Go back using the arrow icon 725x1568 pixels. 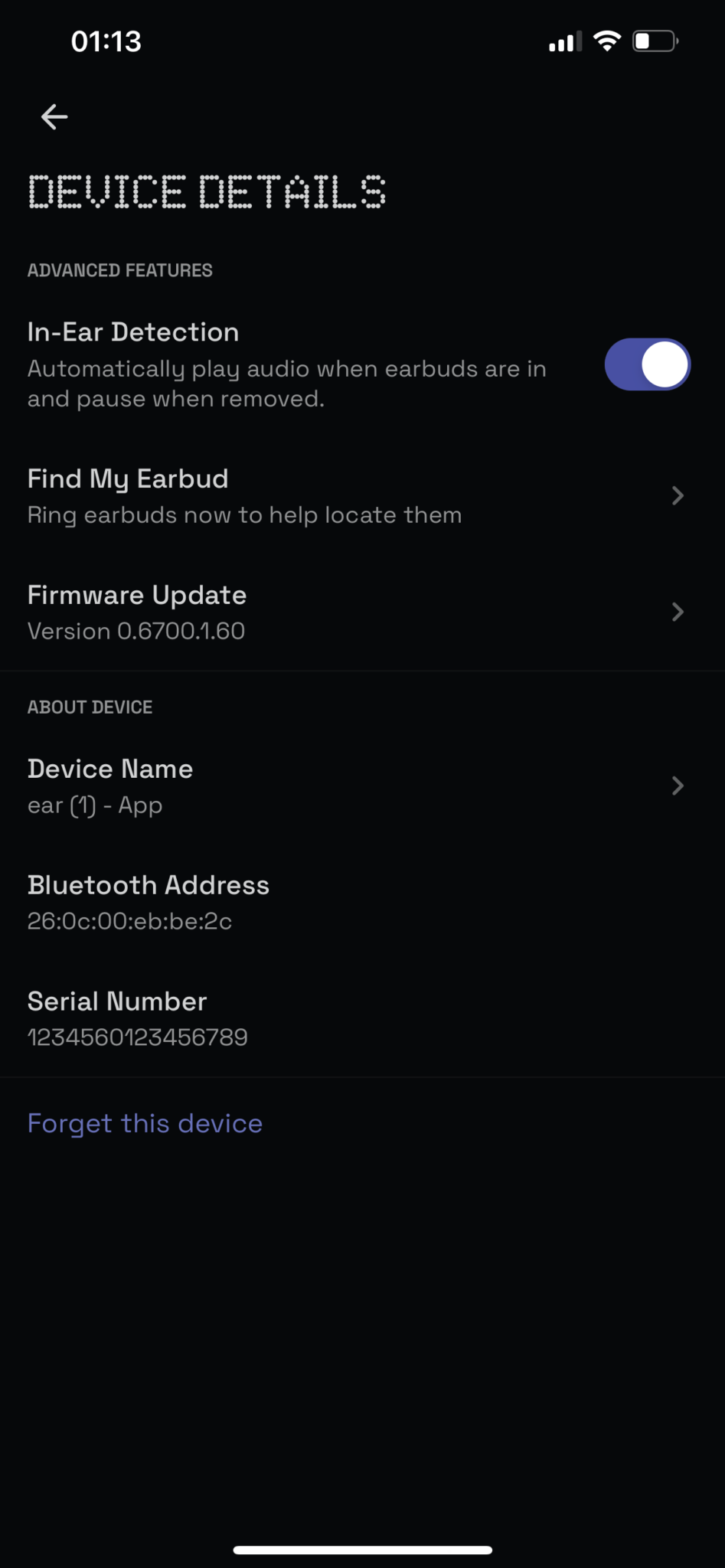click(x=54, y=117)
